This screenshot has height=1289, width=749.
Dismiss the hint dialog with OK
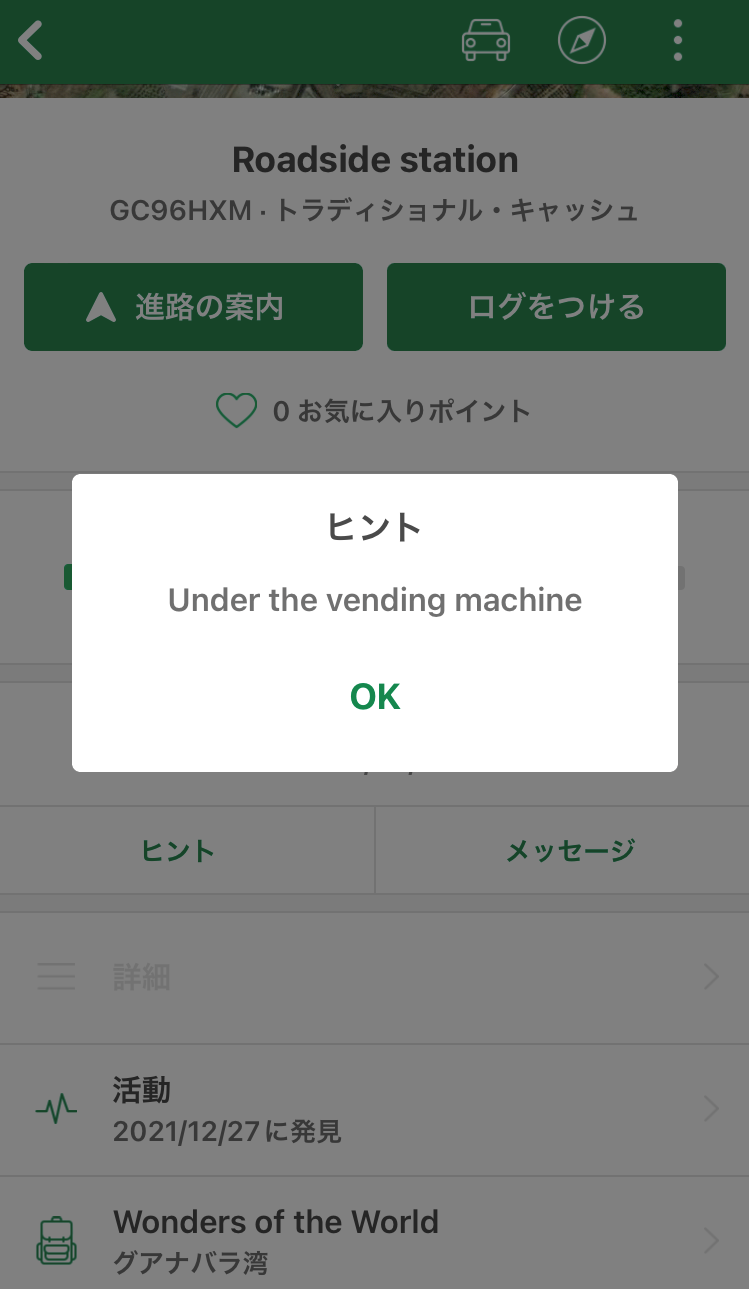[375, 697]
